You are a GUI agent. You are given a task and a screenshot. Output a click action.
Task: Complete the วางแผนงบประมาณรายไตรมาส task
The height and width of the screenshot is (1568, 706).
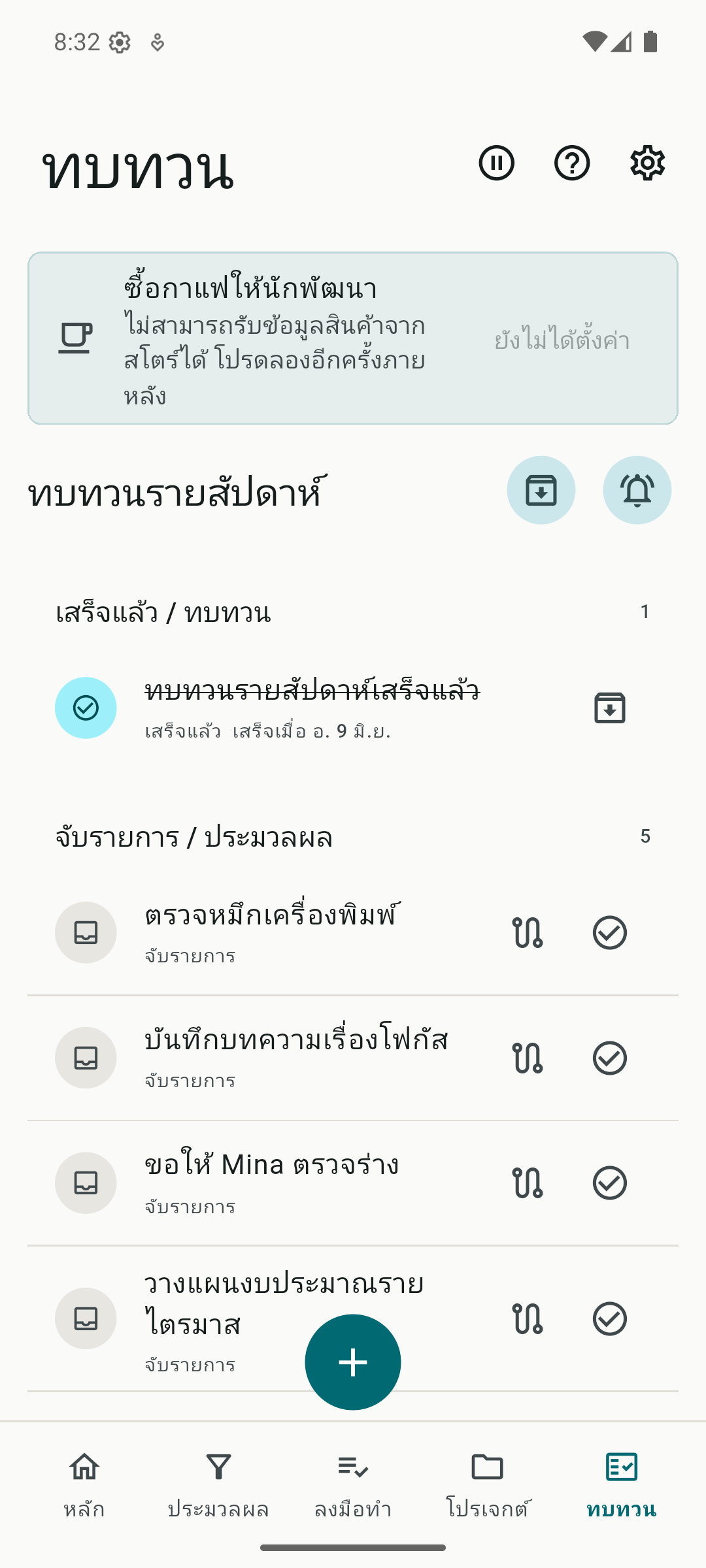(x=610, y=1318)
